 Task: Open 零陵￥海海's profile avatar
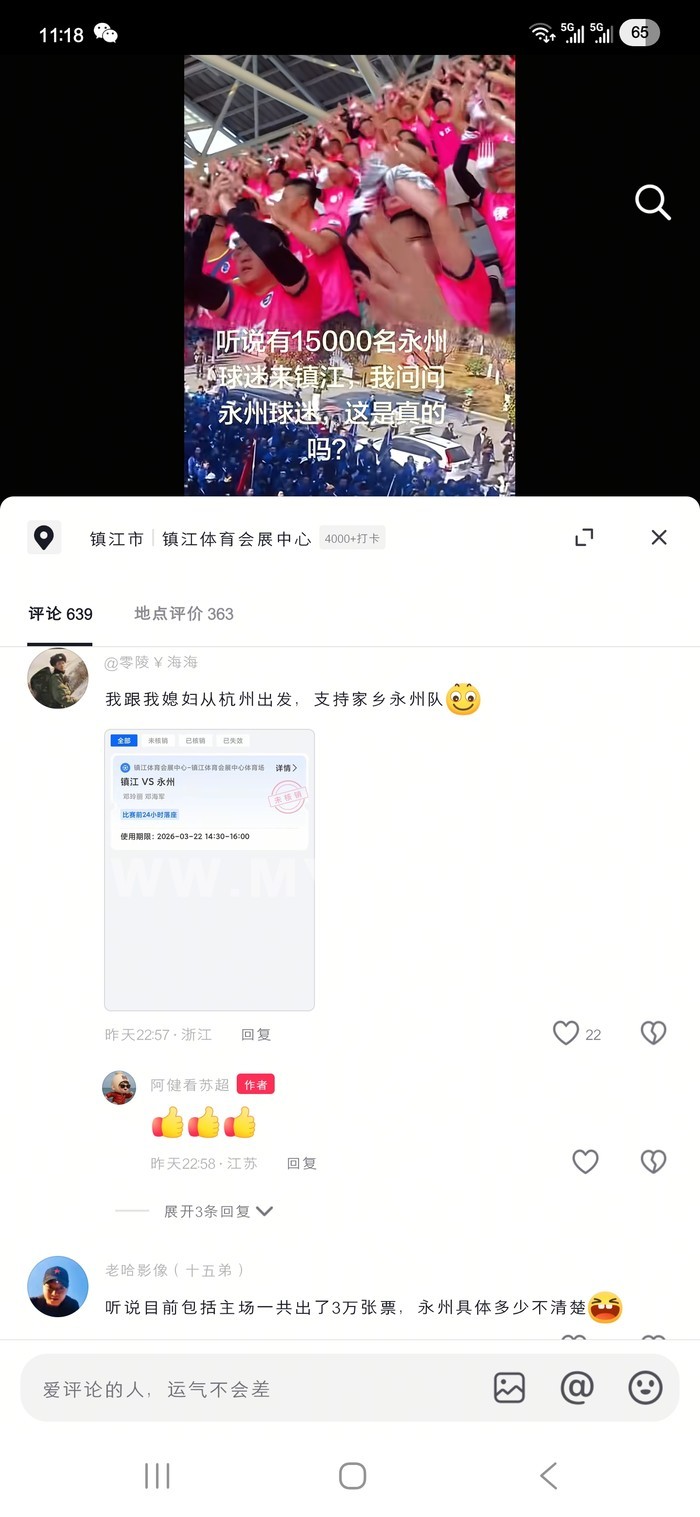pyautogui.click(x=57, y=678)
